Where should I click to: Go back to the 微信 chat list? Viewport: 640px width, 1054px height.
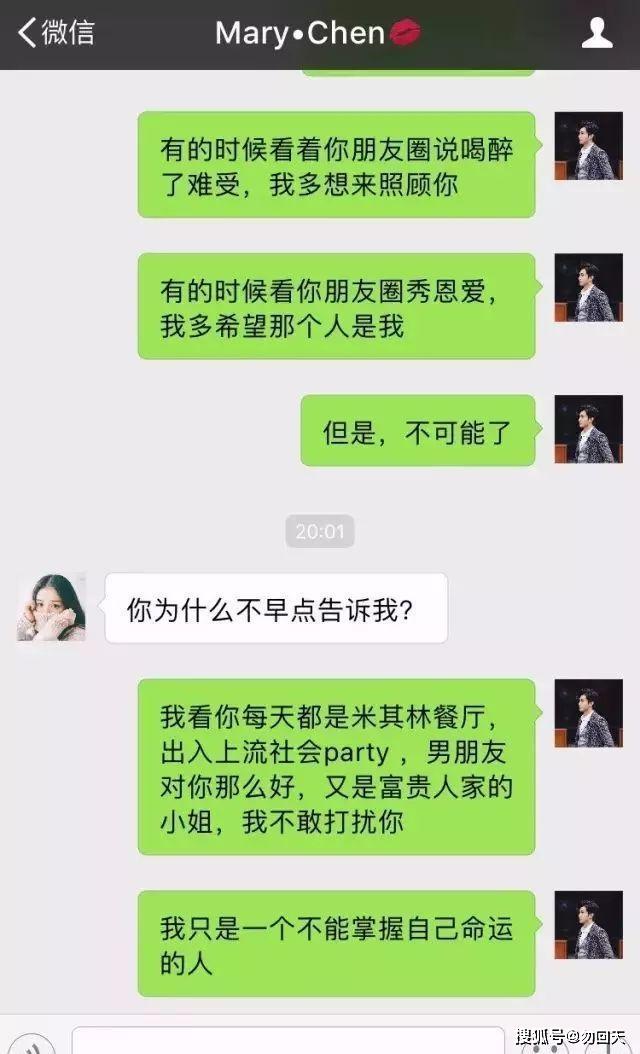[55, 33]
